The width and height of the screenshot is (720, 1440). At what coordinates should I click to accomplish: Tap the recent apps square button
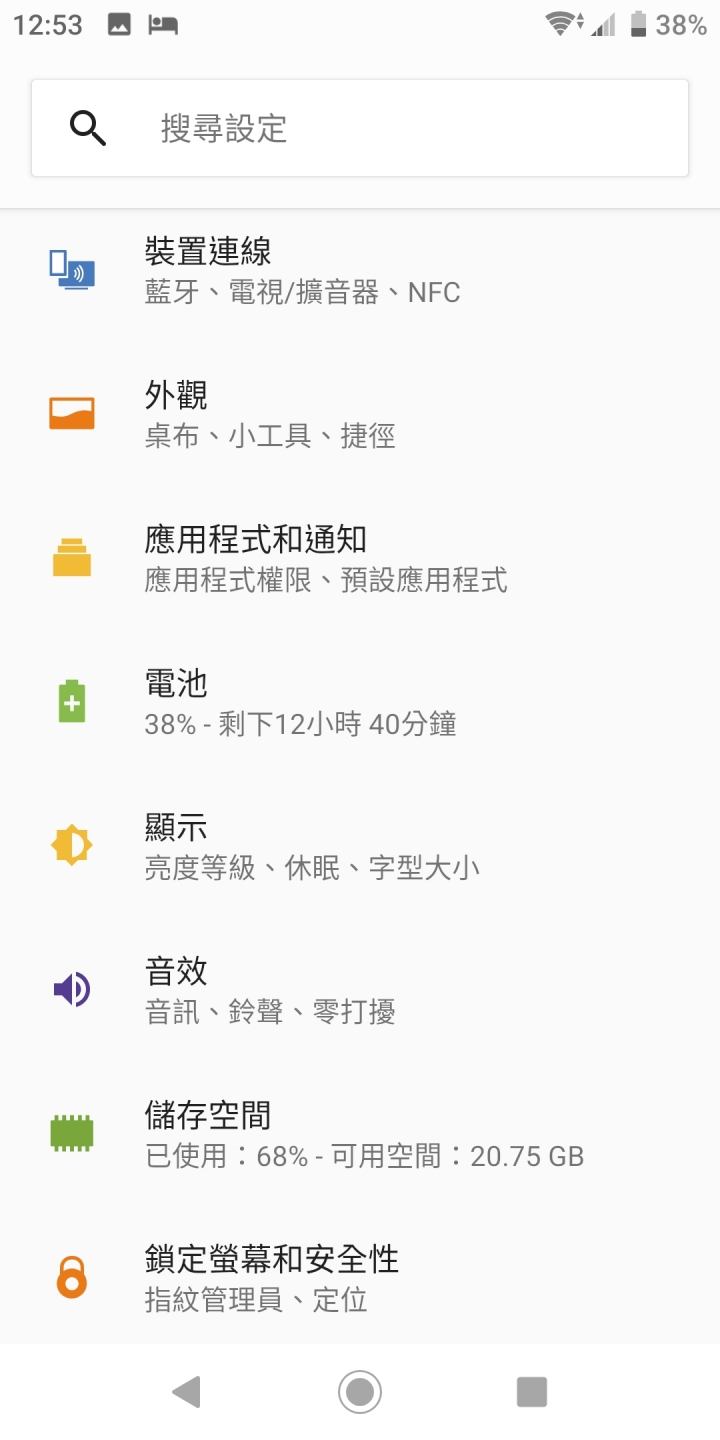pos(532,1392)
